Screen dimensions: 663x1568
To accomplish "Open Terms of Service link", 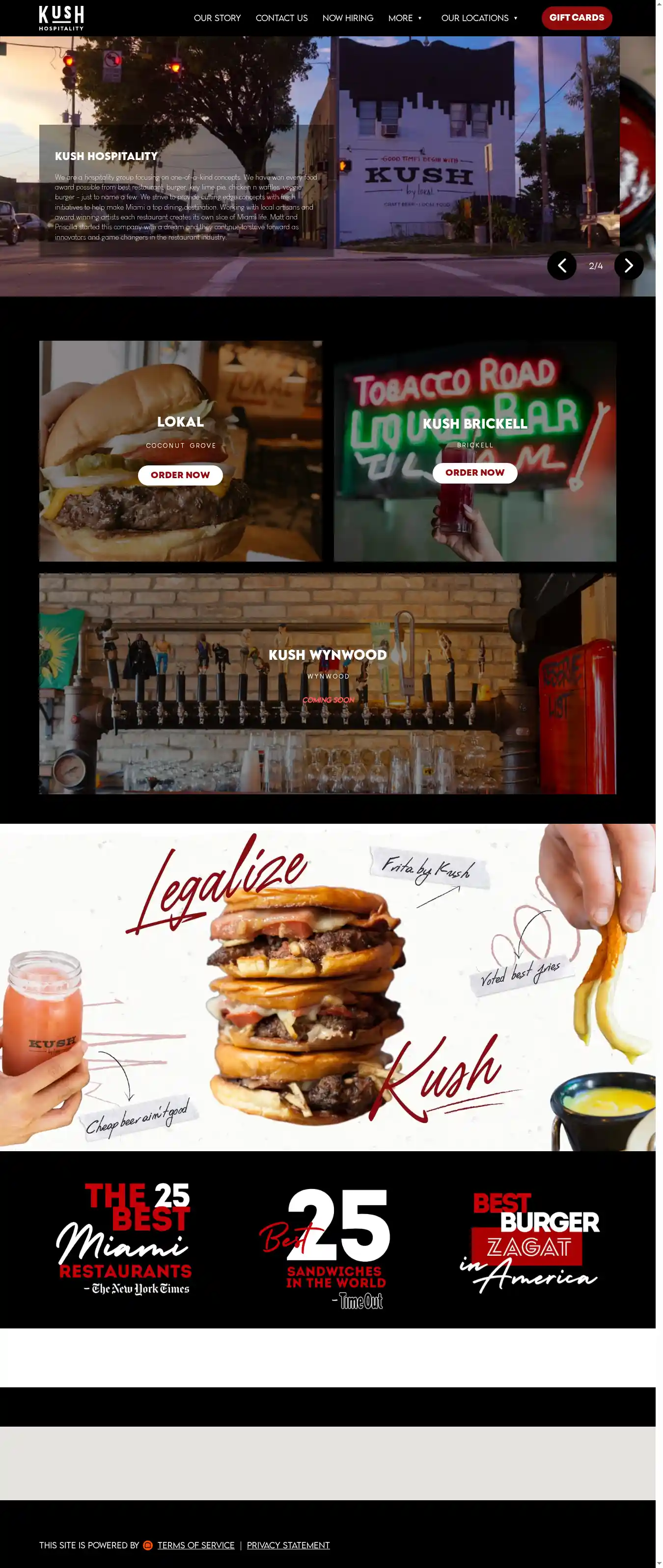I will tap(195, 1545).
